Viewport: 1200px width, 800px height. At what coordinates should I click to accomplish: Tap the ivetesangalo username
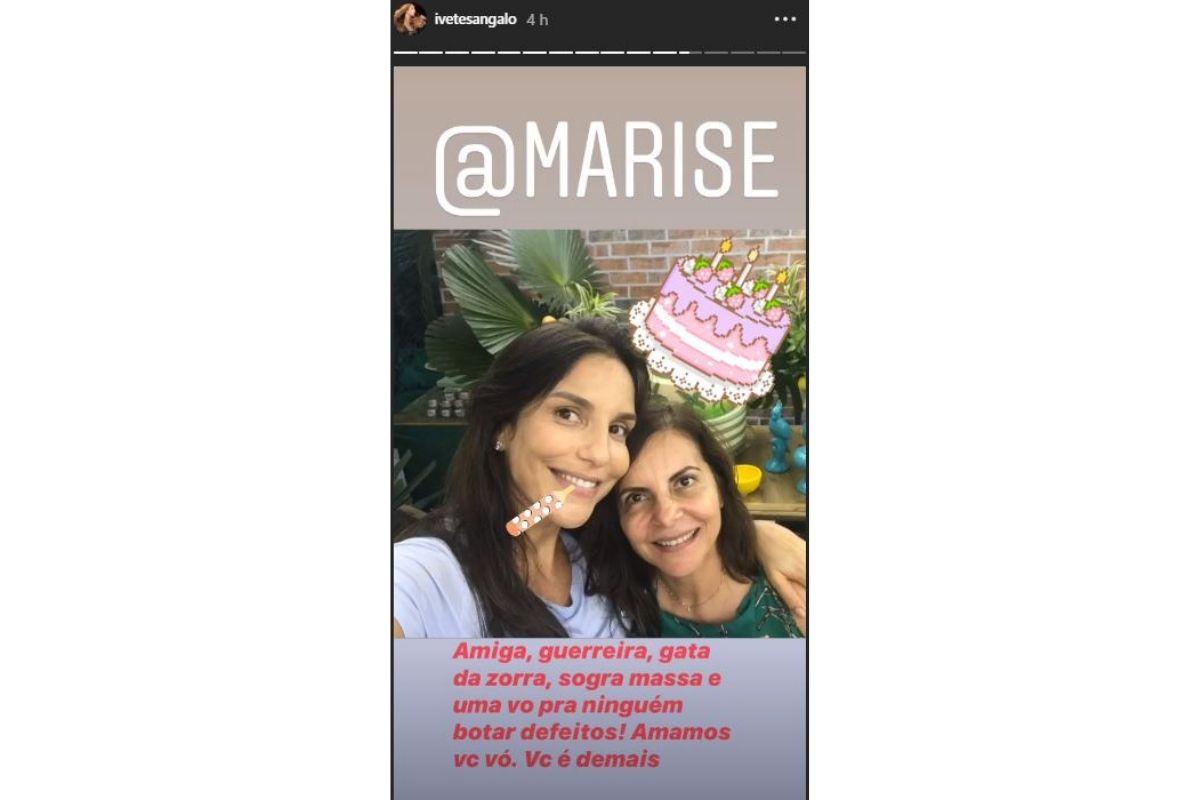[475, 19]
